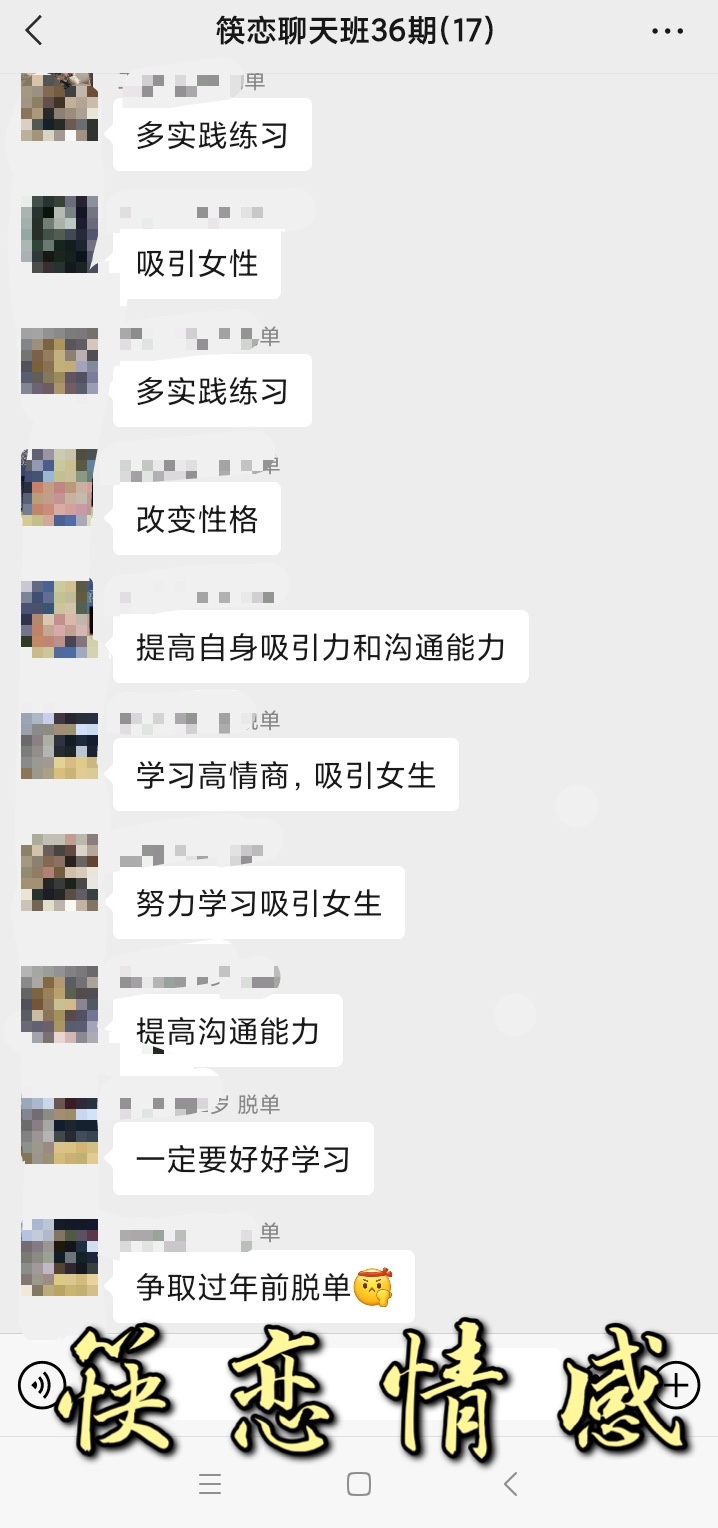718x1528 pixels.
Task: Open avatar next to 努力学习吸引女生
Action: tap(59, 872)
